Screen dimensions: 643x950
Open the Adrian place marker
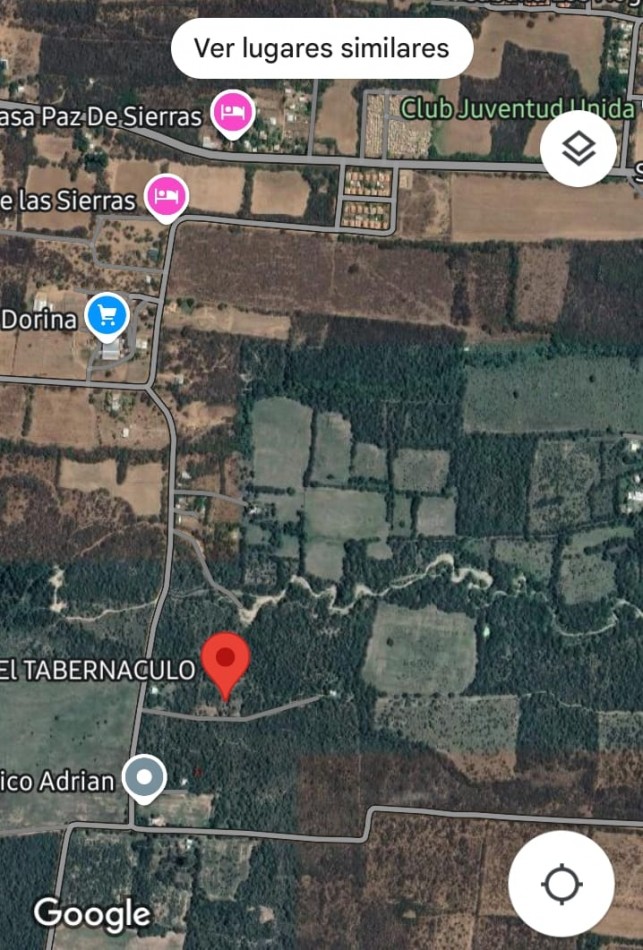pyautogui.click(x=146, y=777)
